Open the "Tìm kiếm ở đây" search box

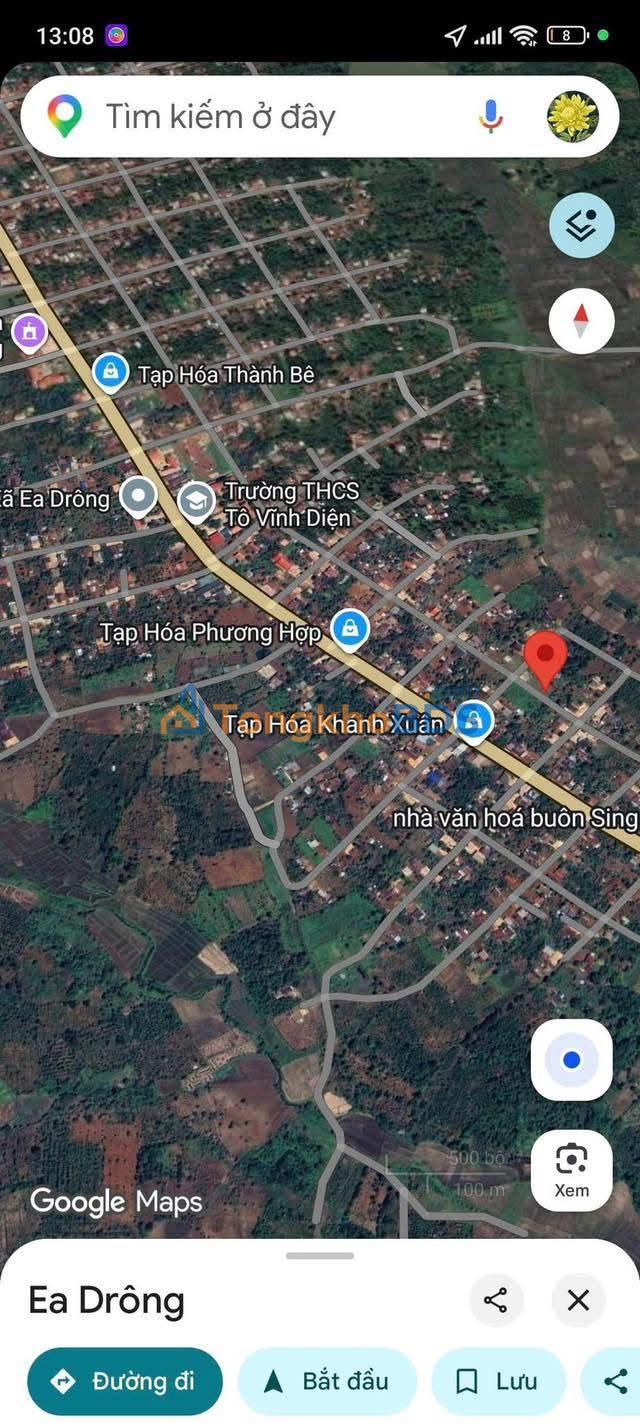[x=260, y=117]
